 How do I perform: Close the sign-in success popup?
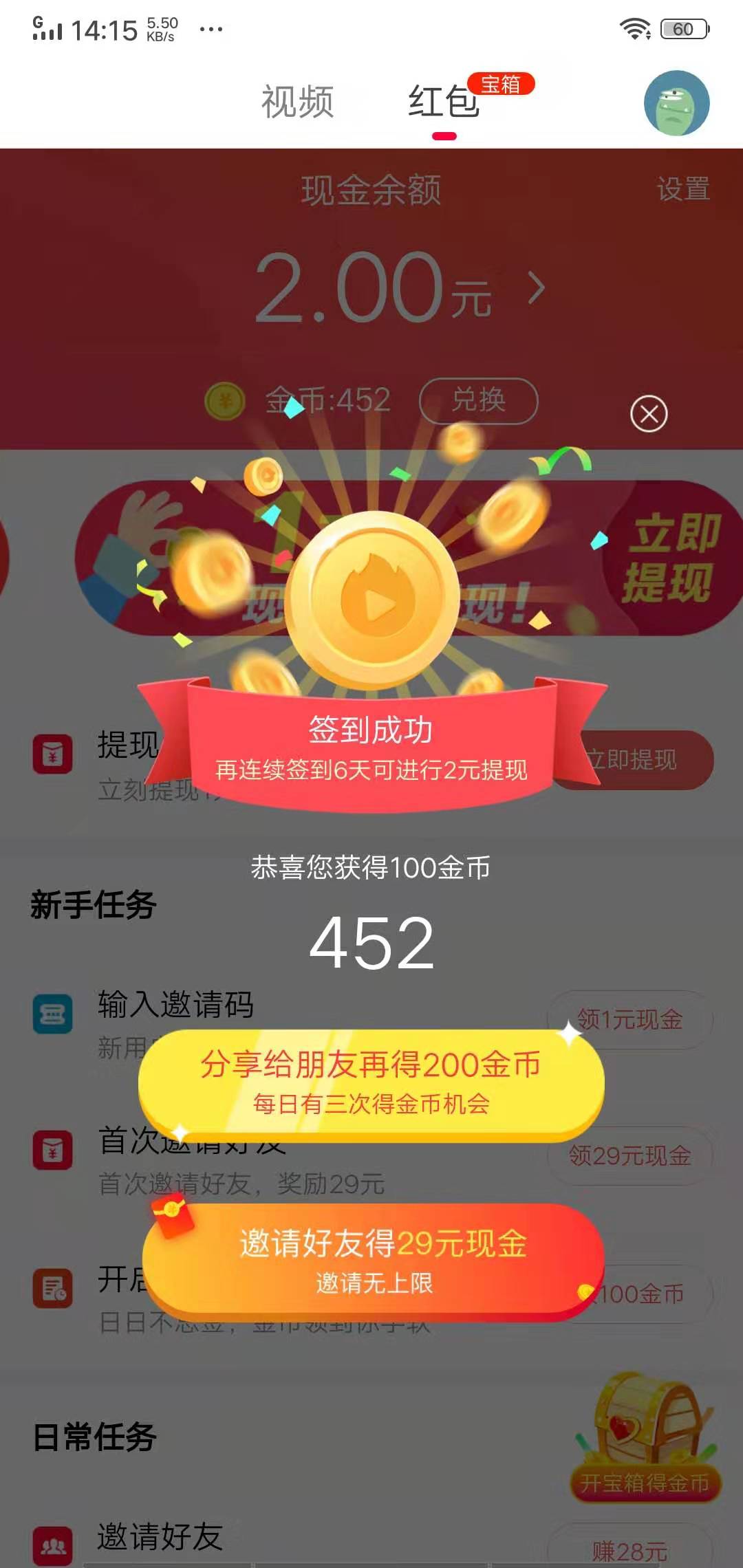[649, 414]
